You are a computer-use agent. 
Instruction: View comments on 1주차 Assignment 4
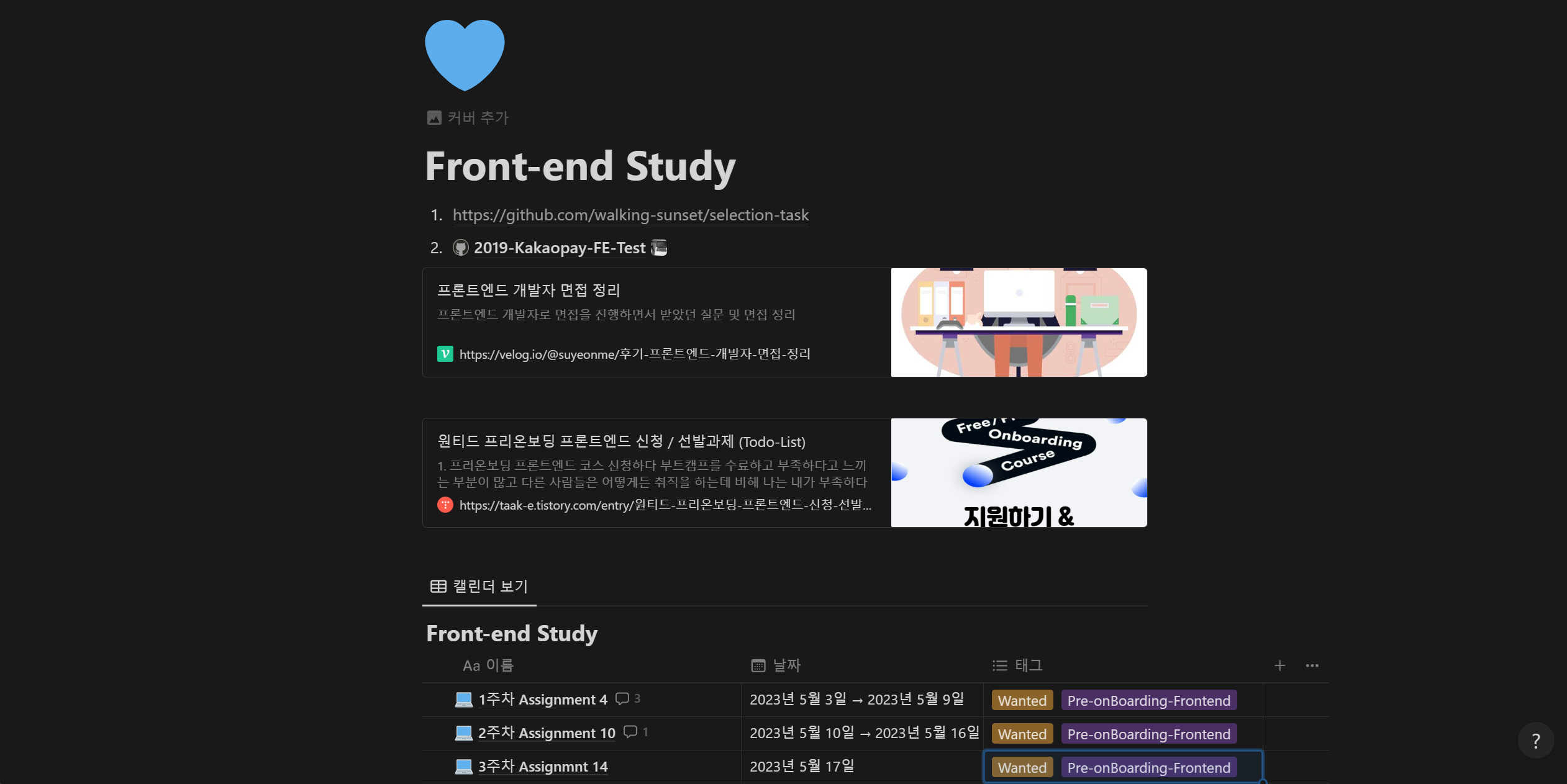[627, 699]
